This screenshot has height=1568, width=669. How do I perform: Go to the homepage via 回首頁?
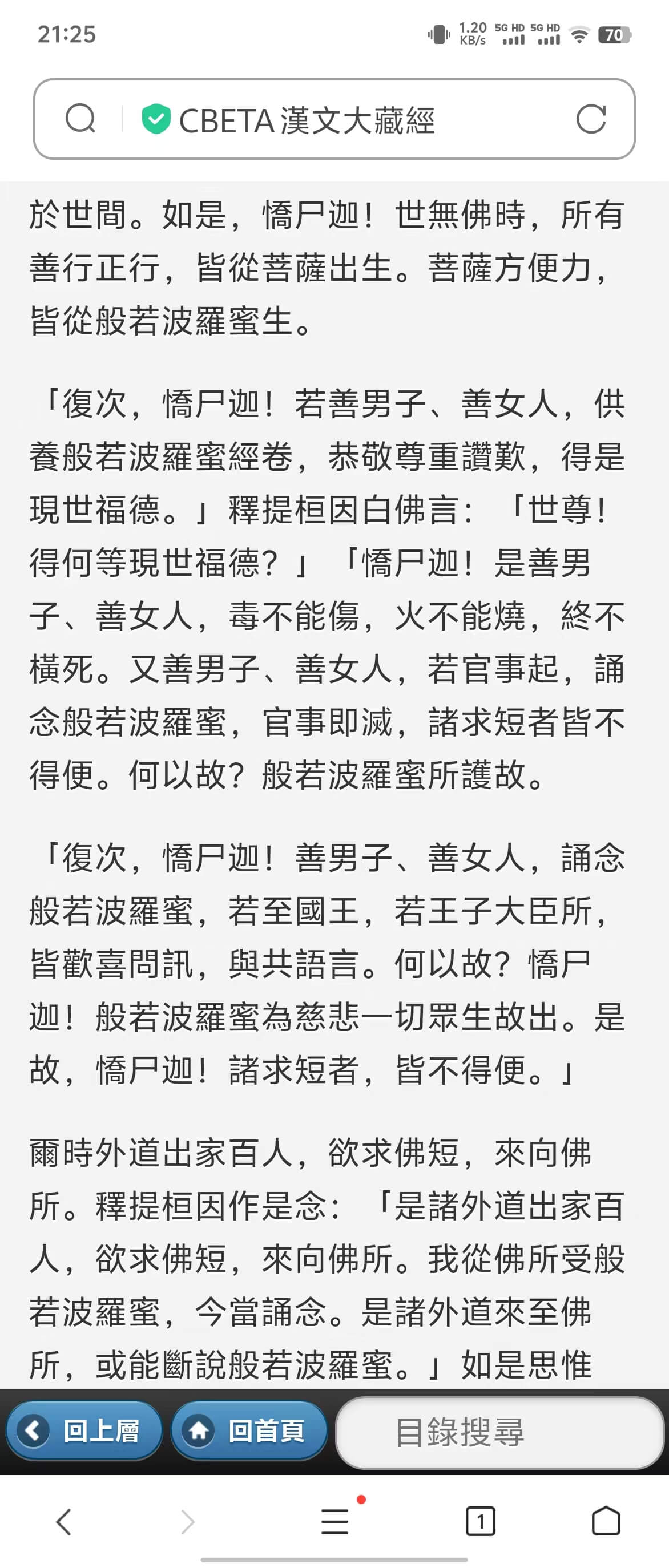pos(249,1430)
